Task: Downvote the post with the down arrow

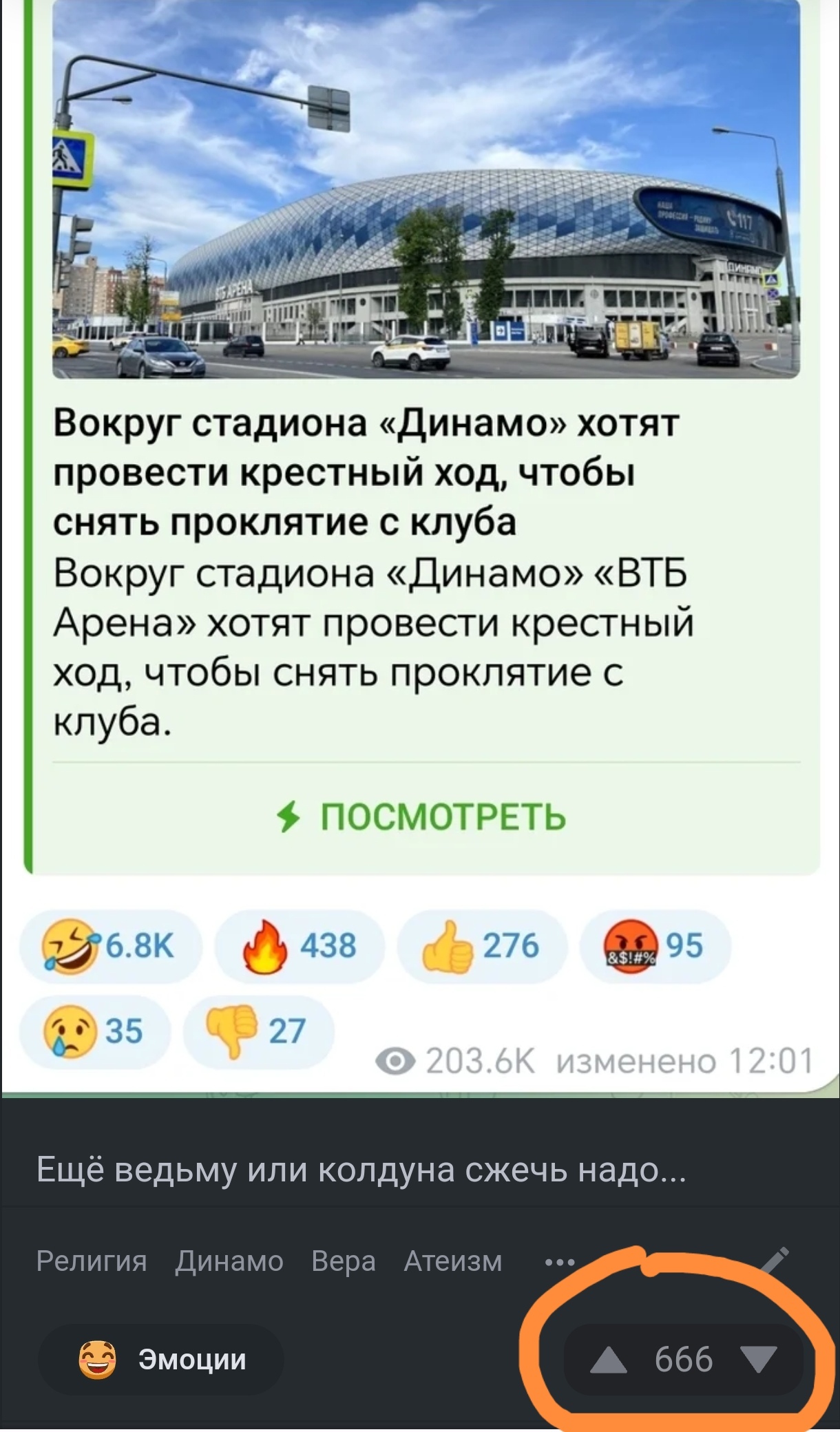Action: [x=759, y=1360]
